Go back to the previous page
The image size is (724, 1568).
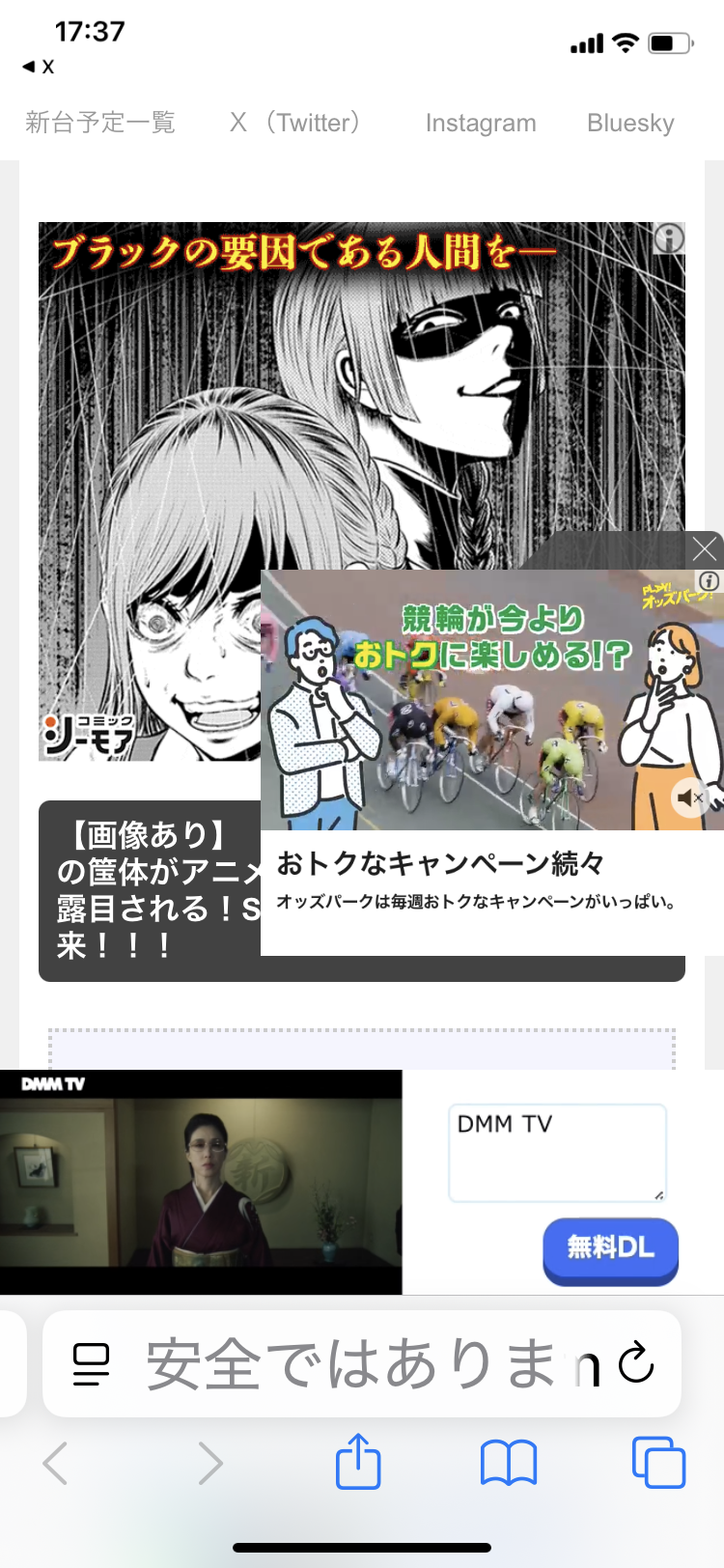tap(56, 1463)
